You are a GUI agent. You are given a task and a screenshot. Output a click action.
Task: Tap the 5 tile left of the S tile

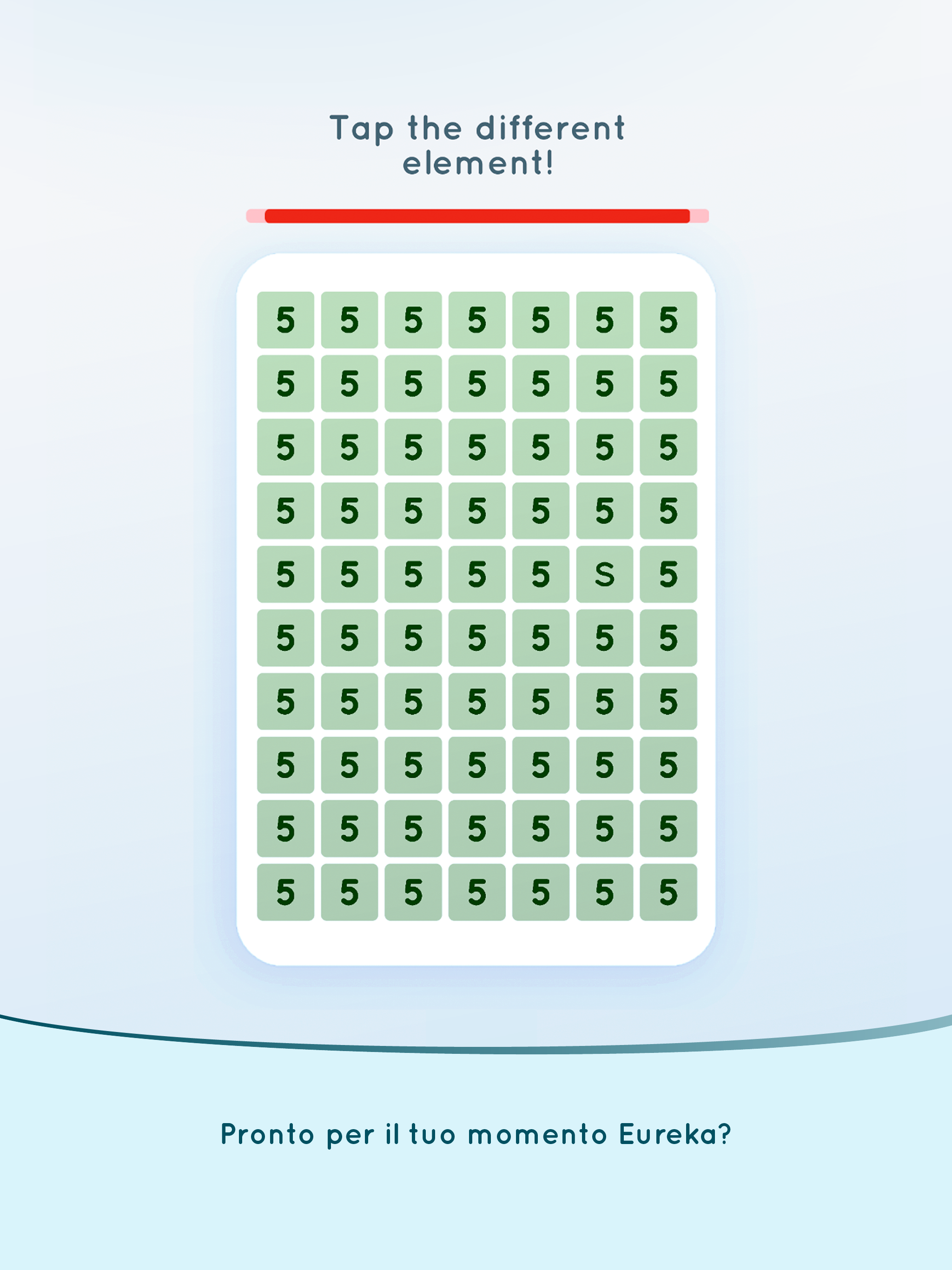click(x=540, y=577)
